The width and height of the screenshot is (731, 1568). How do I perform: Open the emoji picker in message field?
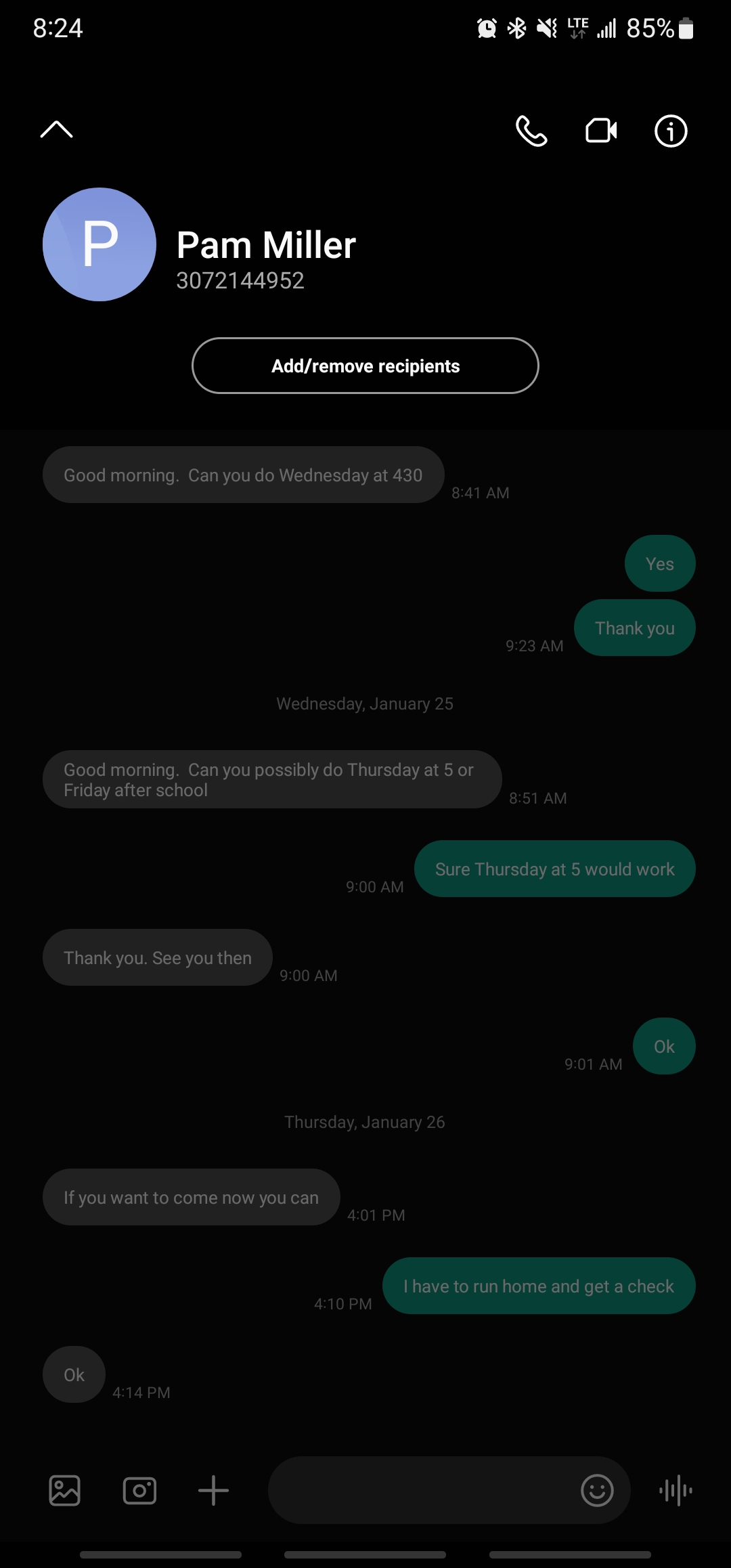point(597,1490)
